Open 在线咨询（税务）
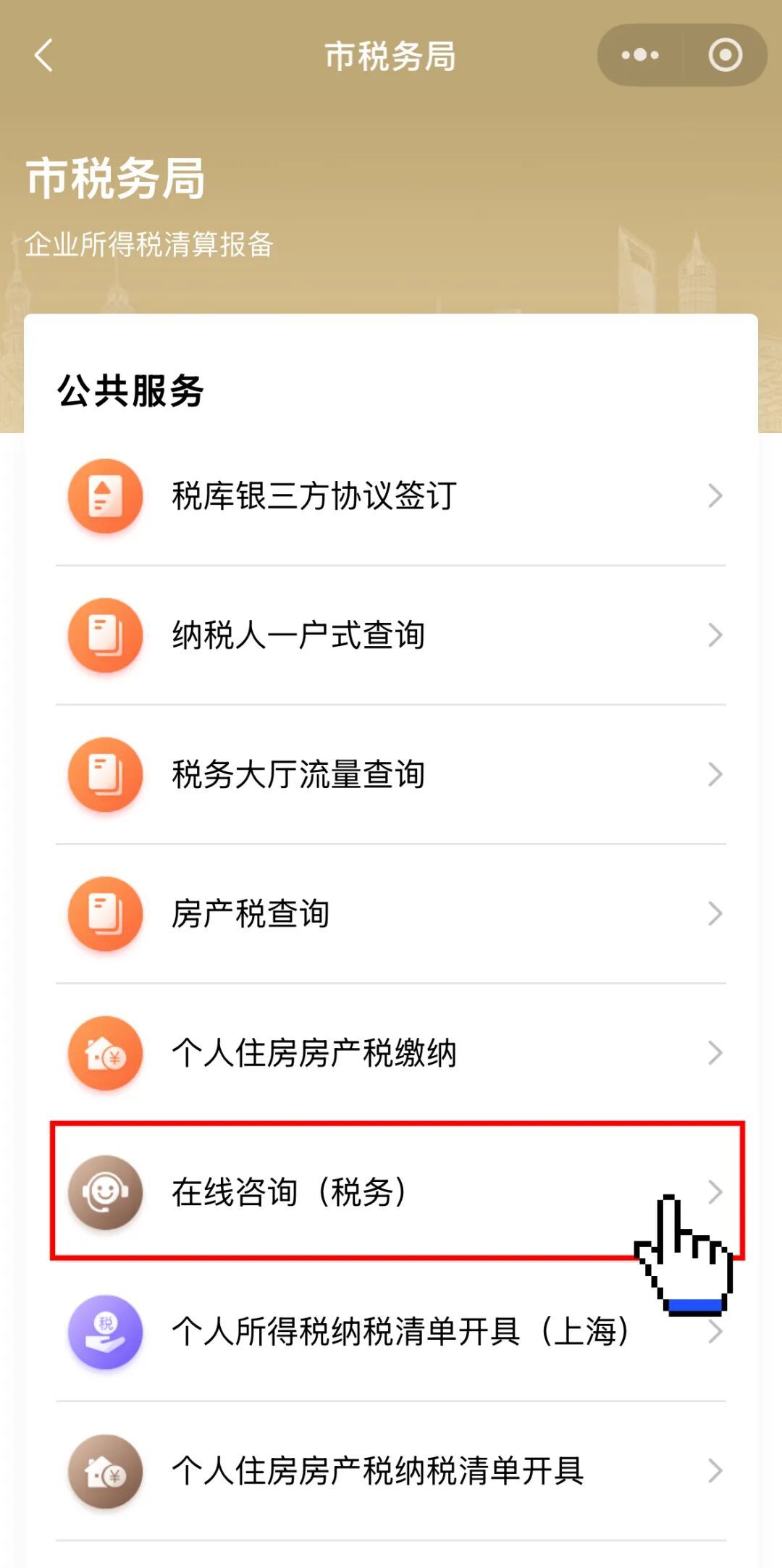Image resolution: width=782 pixels, height=1568 pixels. coord(391,1191)
